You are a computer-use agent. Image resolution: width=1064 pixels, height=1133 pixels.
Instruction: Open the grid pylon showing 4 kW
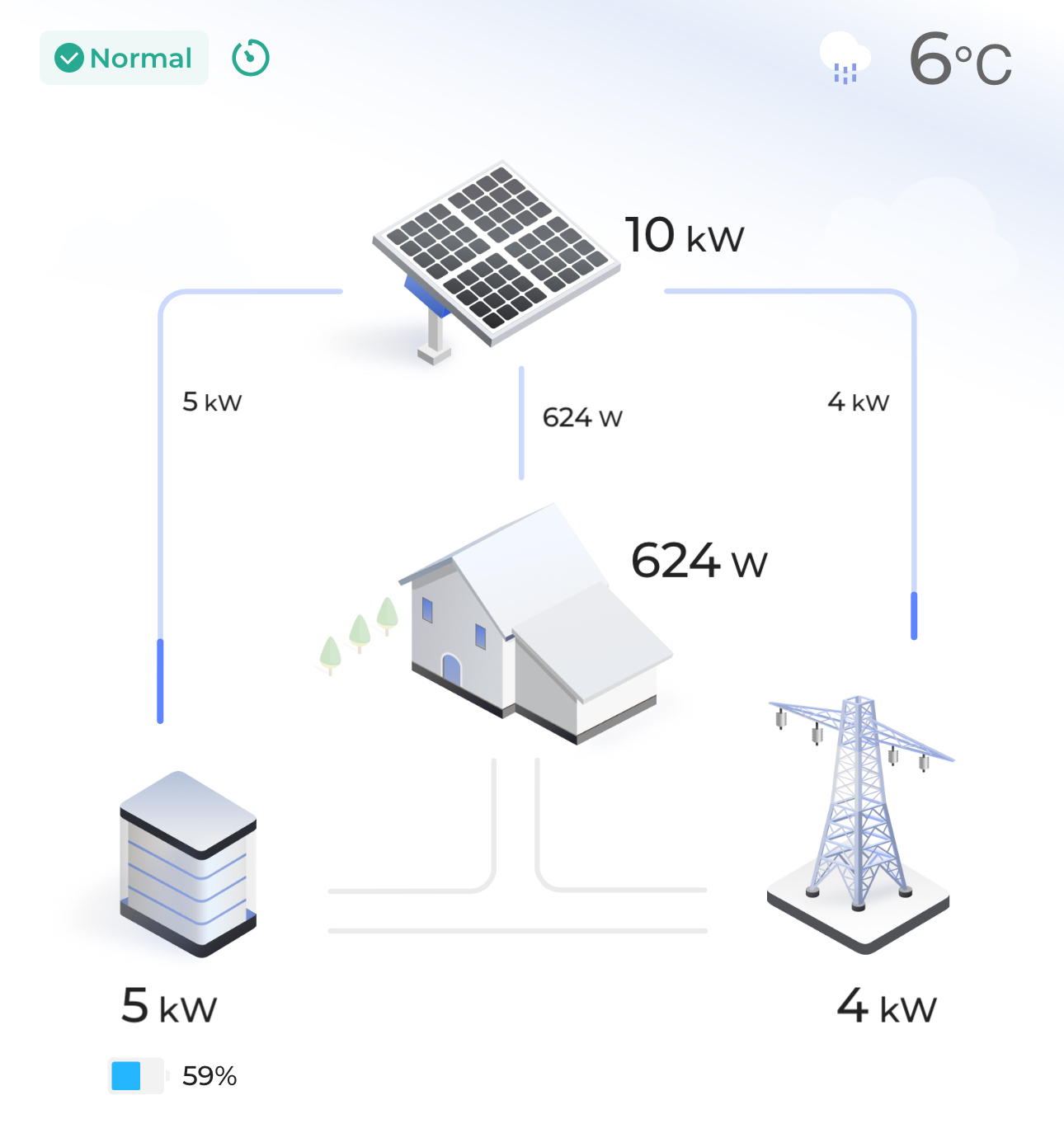(859, 825)
